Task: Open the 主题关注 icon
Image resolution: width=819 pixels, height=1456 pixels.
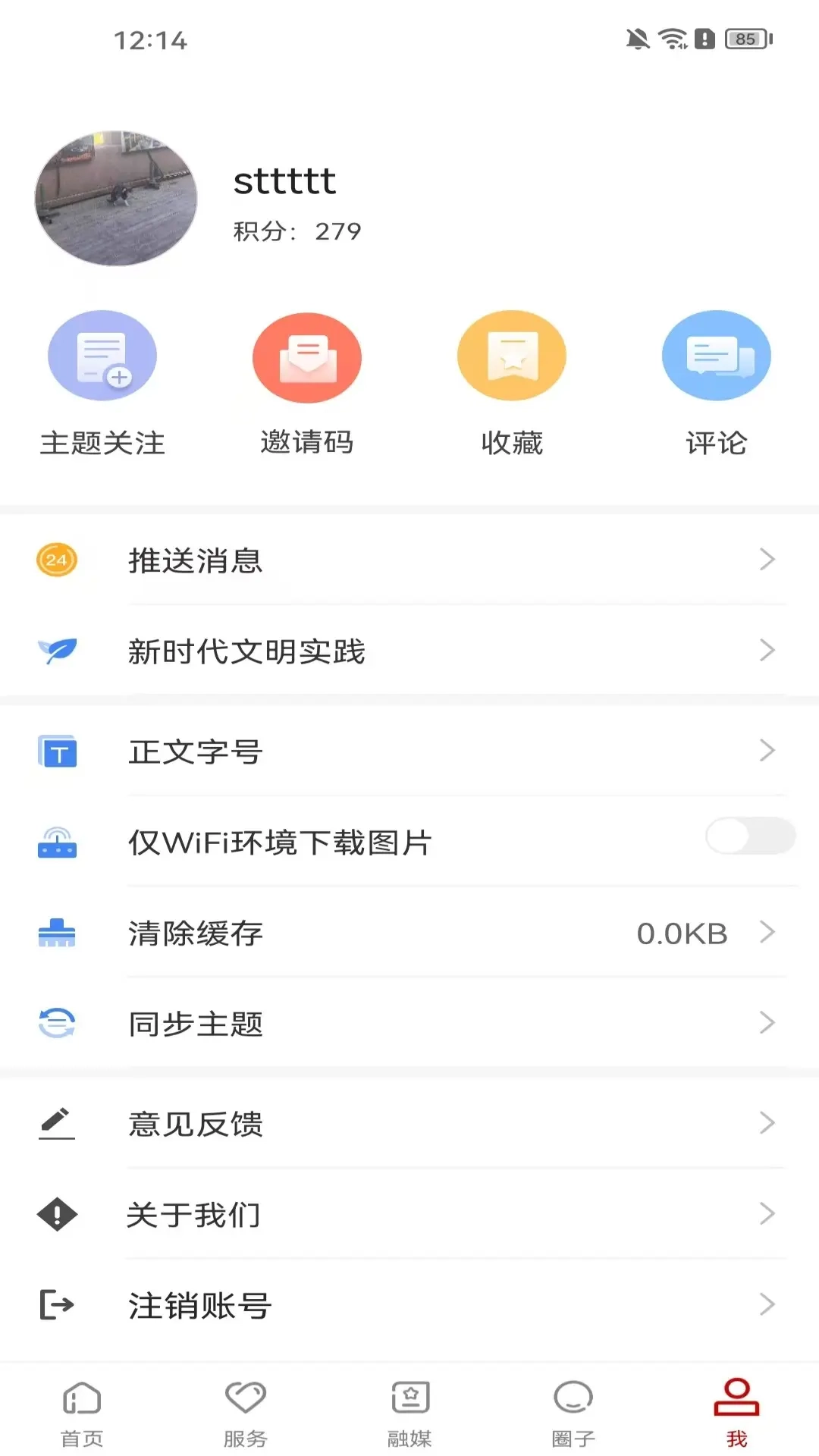Action: [x=102, y=355]
